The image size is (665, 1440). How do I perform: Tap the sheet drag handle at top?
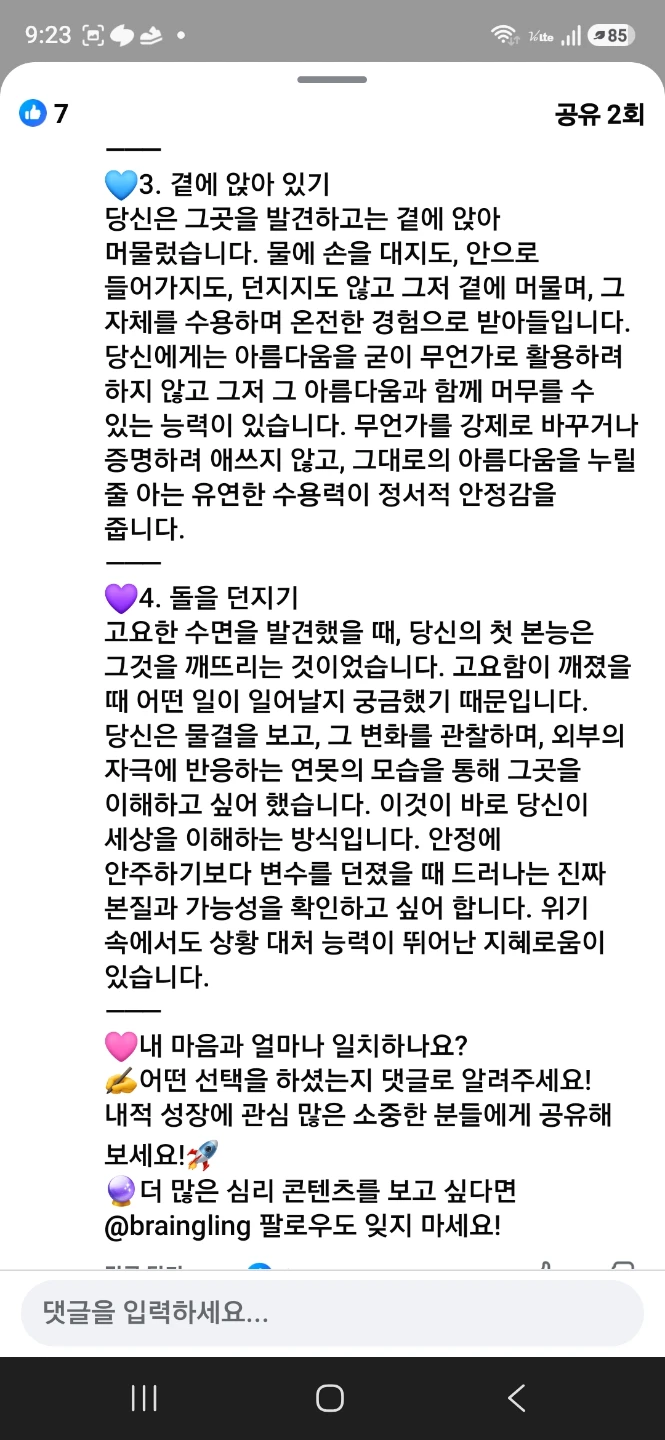(x=332, y=79)
